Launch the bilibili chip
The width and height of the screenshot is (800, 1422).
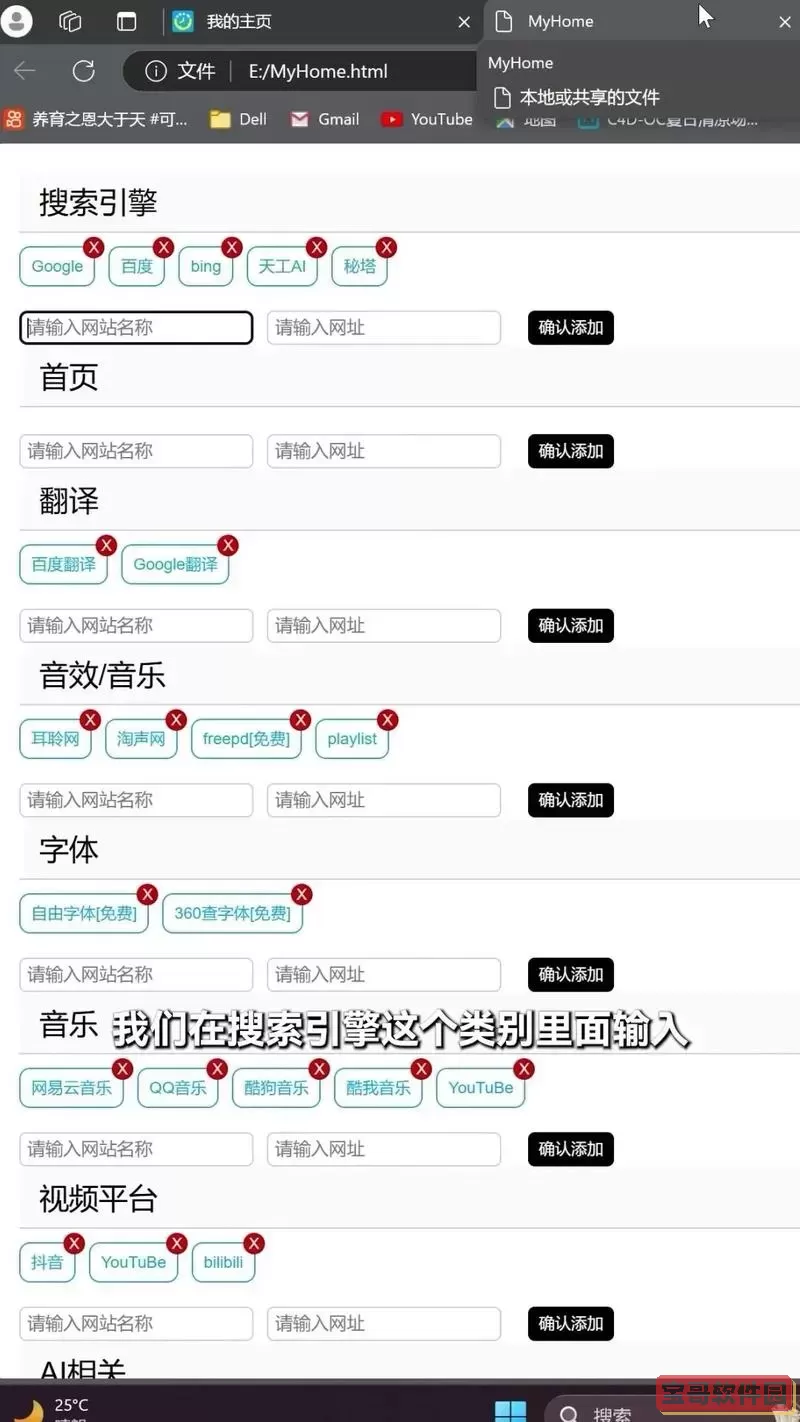pos(223,1262)
